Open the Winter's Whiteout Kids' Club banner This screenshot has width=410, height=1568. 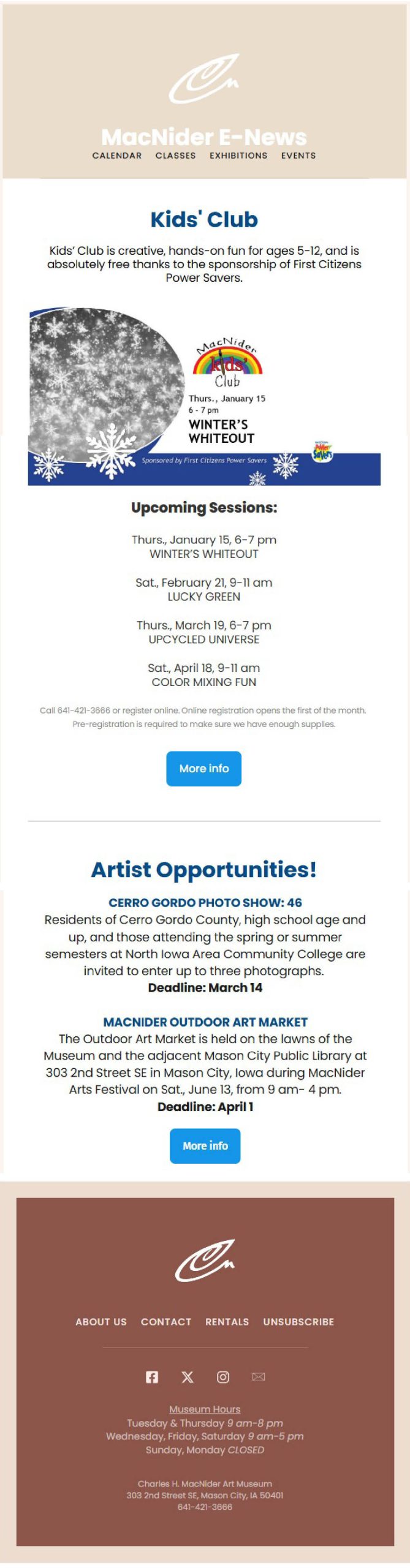[204, 397]
